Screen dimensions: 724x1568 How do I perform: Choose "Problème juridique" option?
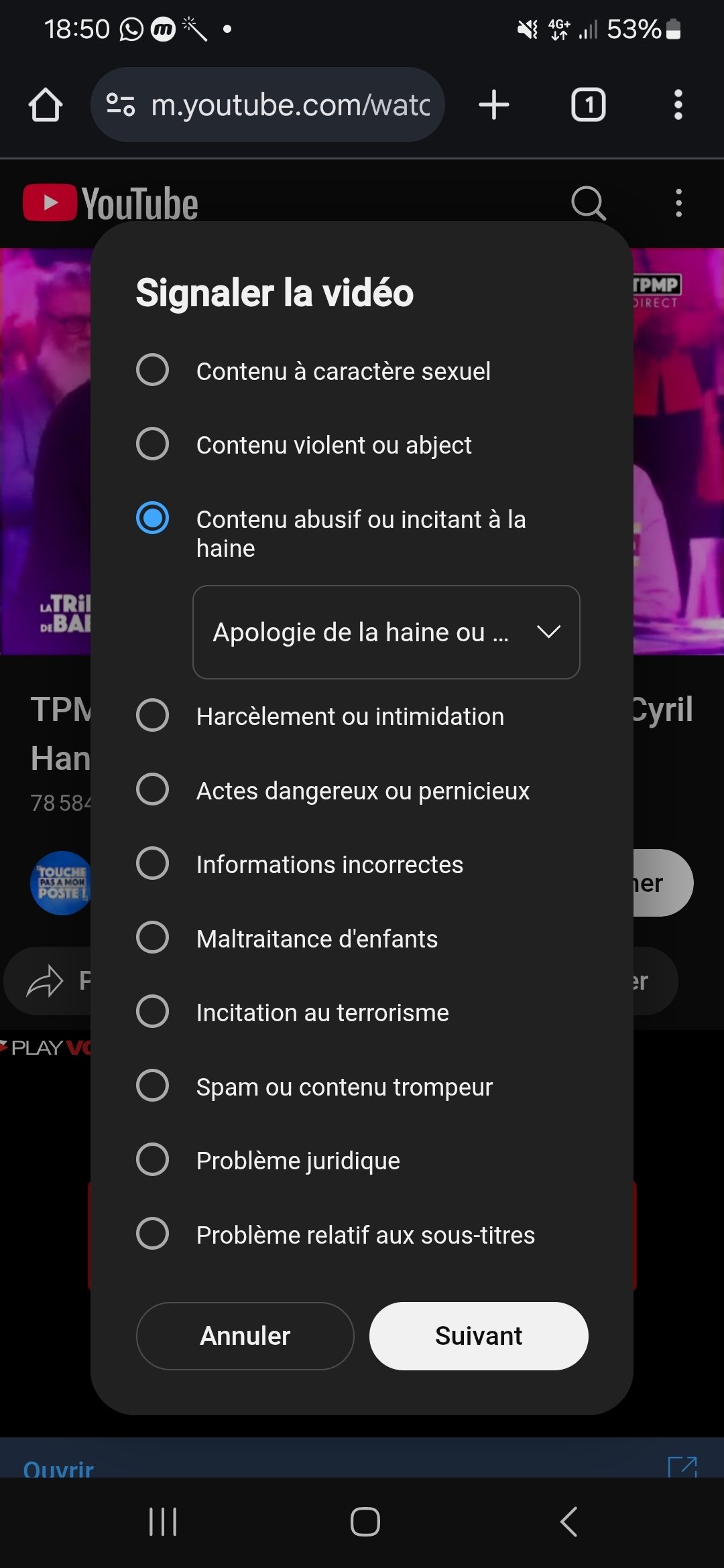(153, 1159)
